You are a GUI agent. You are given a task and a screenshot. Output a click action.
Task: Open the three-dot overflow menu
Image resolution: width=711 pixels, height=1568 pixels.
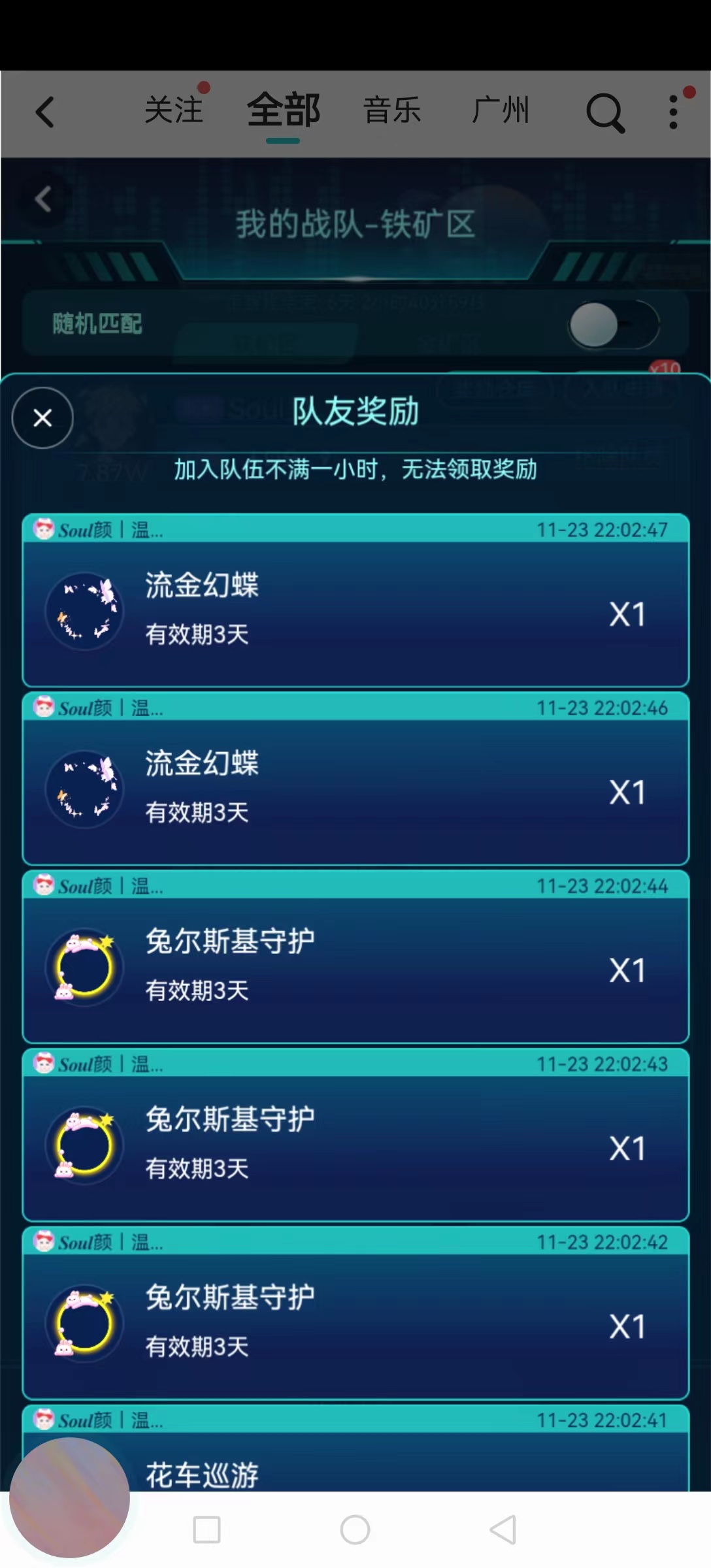click(674, 112)
